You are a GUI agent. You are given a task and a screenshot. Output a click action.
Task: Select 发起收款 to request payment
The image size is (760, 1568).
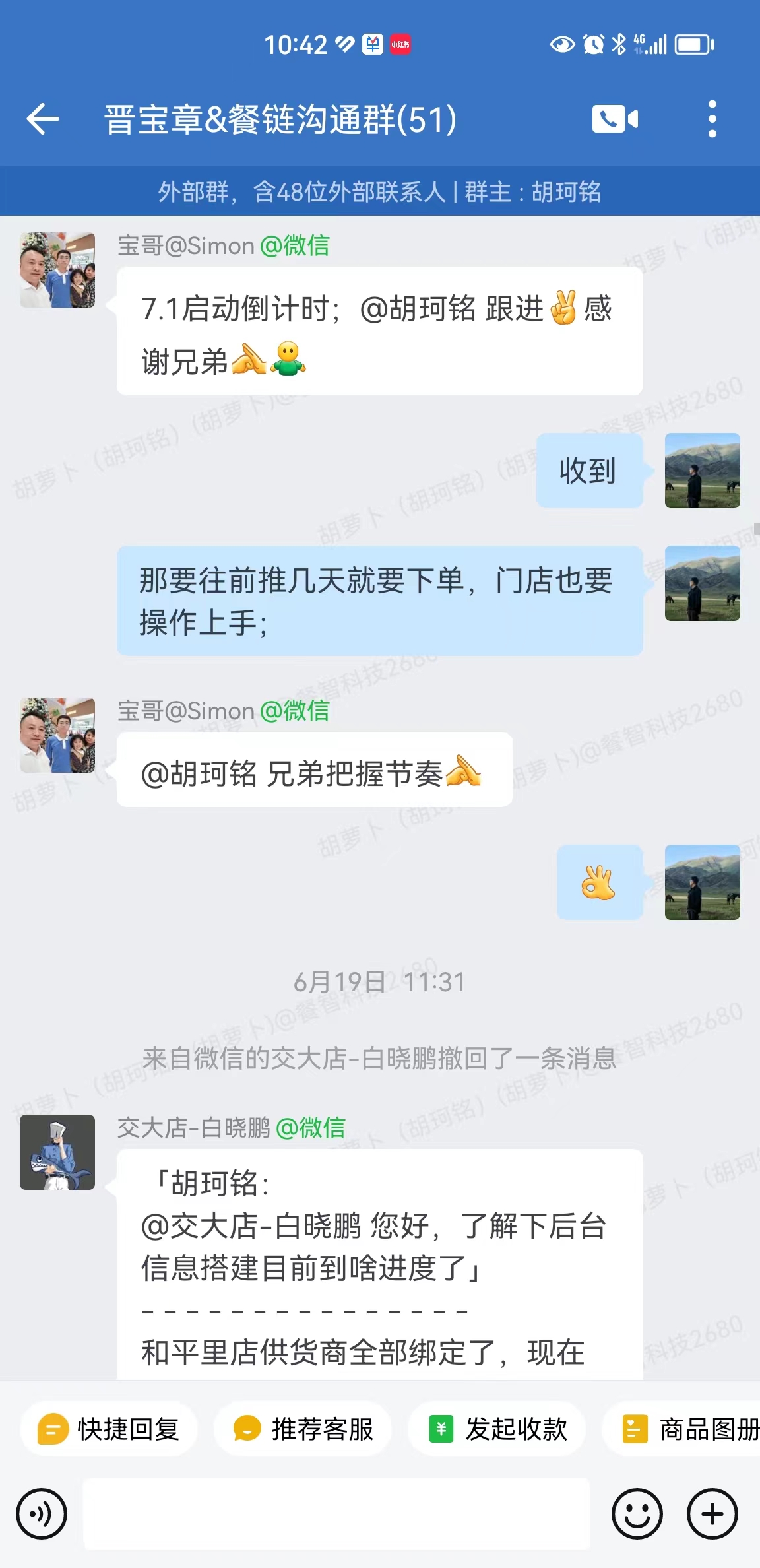(497, 1429)
